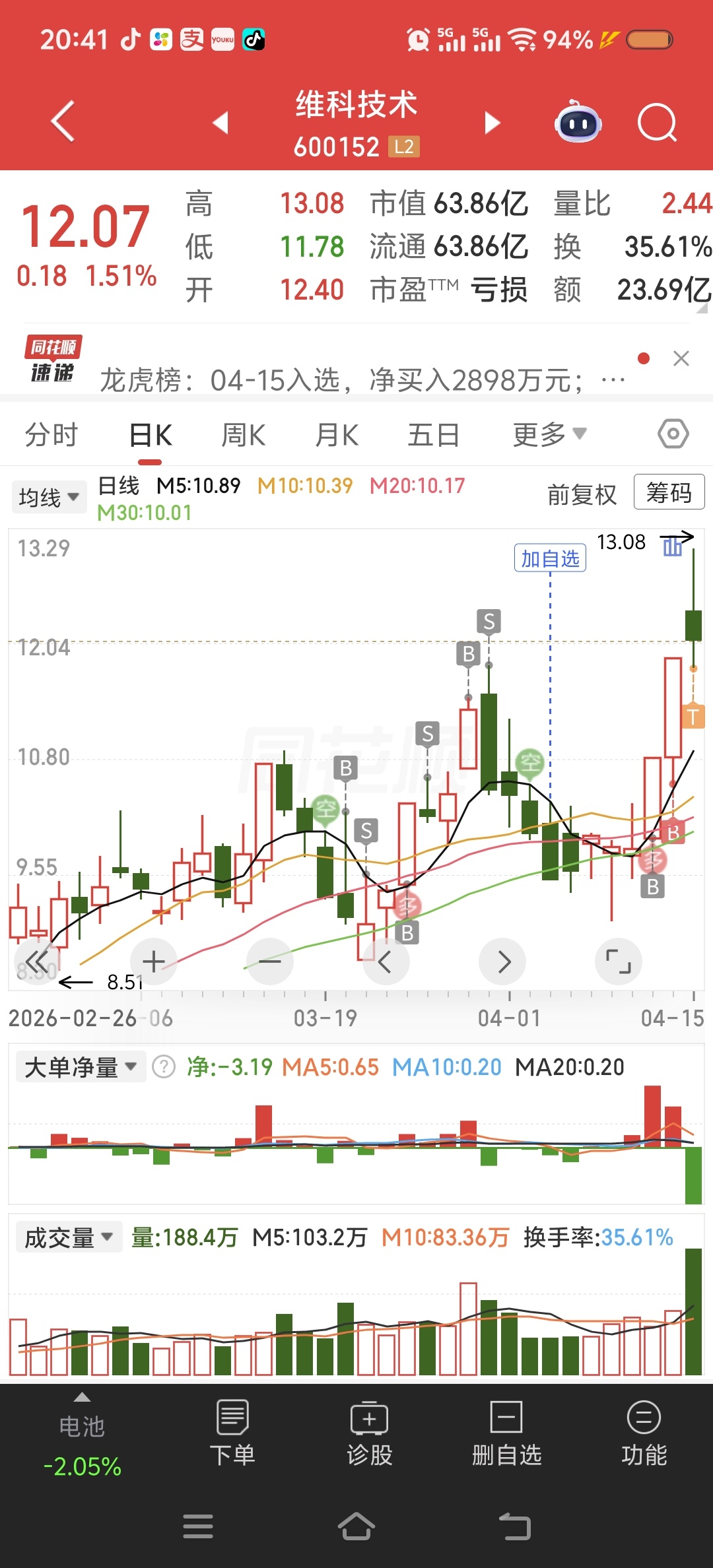Open stock search
Screen dimensions: 713x1568
pyautogui.click(x=657, y=123)
